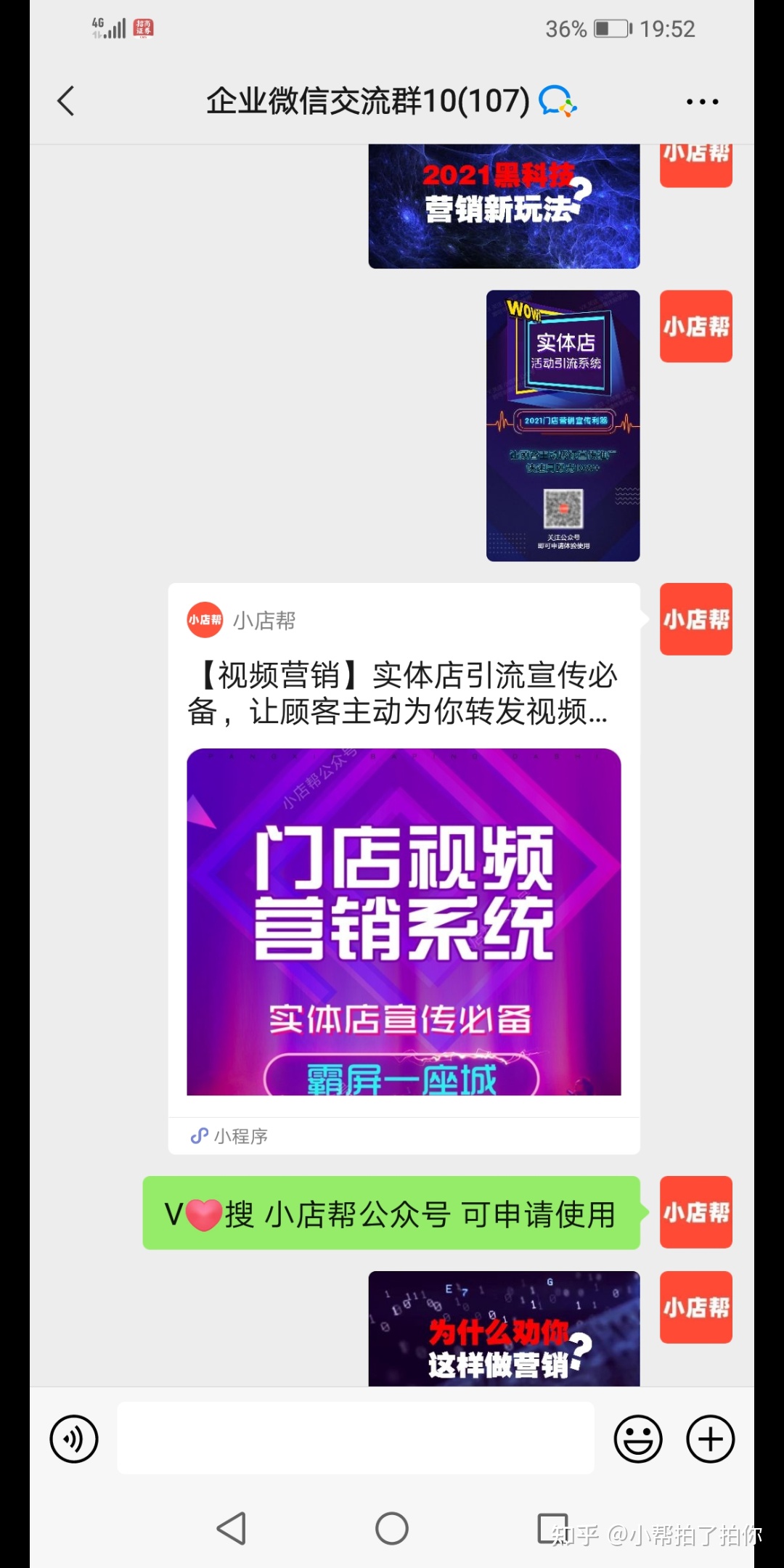Return to the phone home screen
Image resolution: width=784 pixels, height=1568 pixels.
tap(391, 1528)
